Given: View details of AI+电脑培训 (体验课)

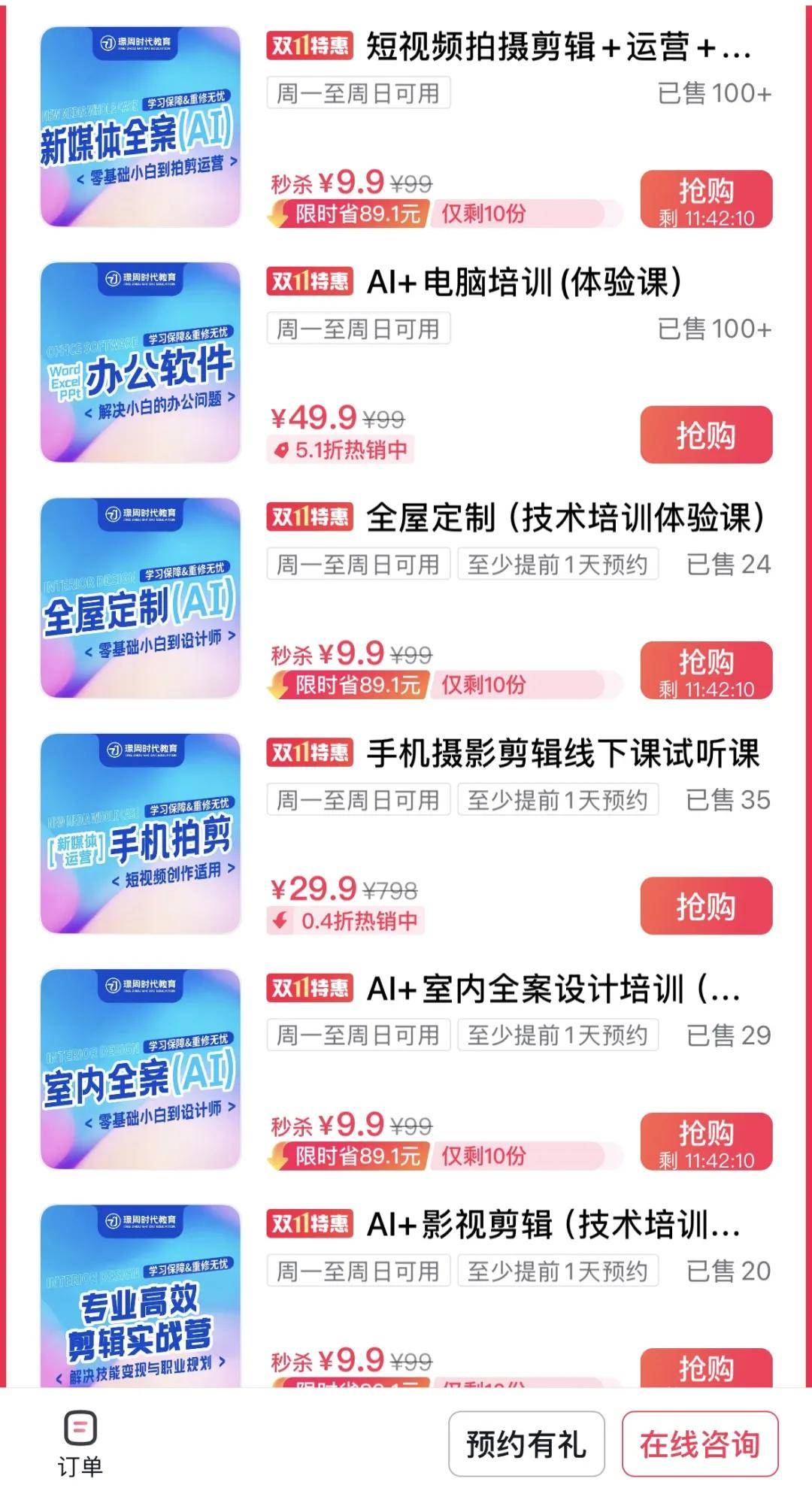Looking at the screenshot, I should pyautogui.click(x=523, y=283).
